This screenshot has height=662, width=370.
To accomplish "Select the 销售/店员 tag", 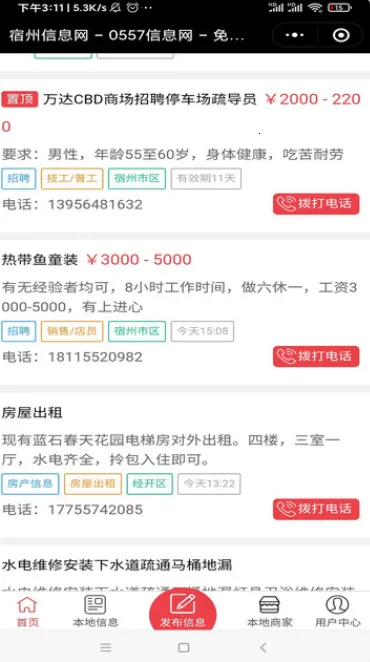I will click(x=72, y=331).
